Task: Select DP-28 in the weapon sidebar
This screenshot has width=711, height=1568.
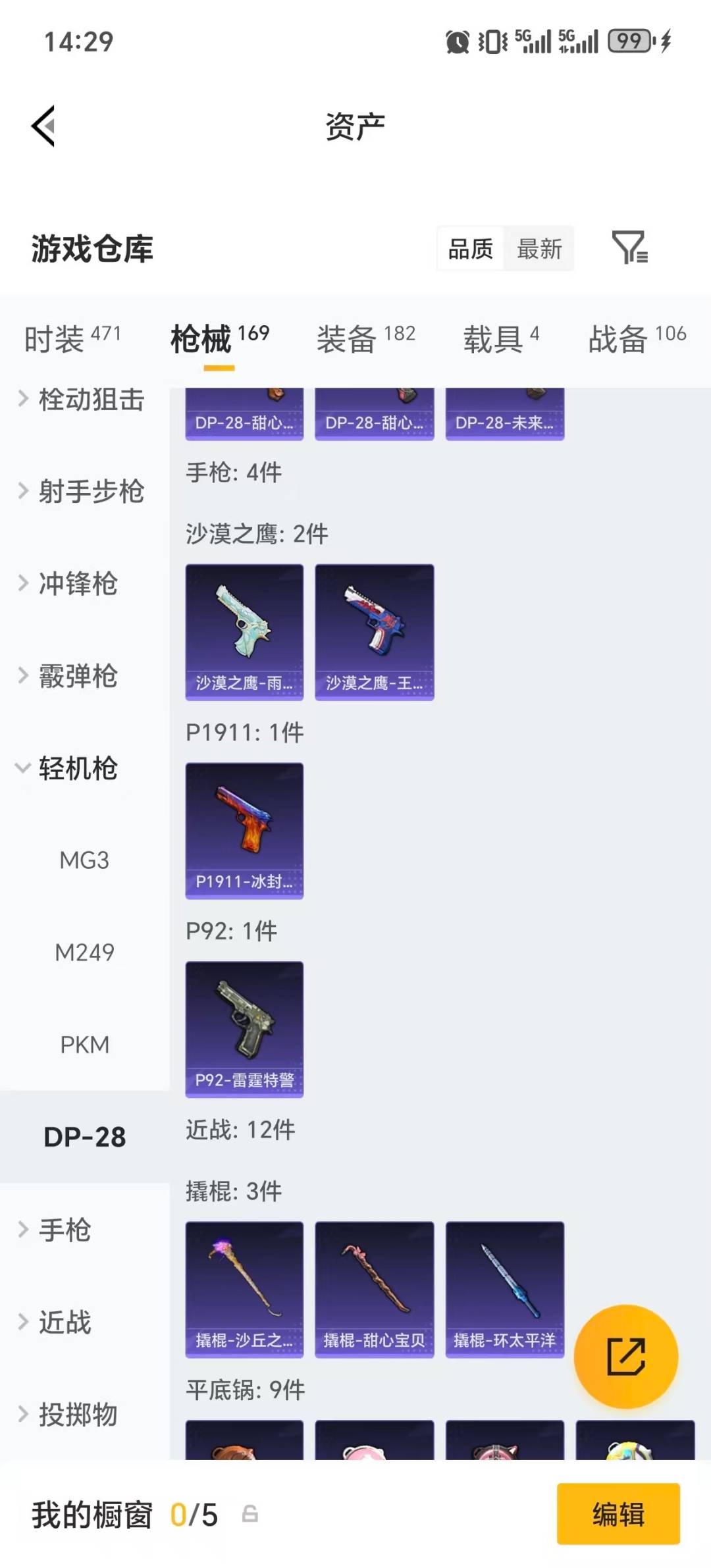Action: coord(84,1136)
